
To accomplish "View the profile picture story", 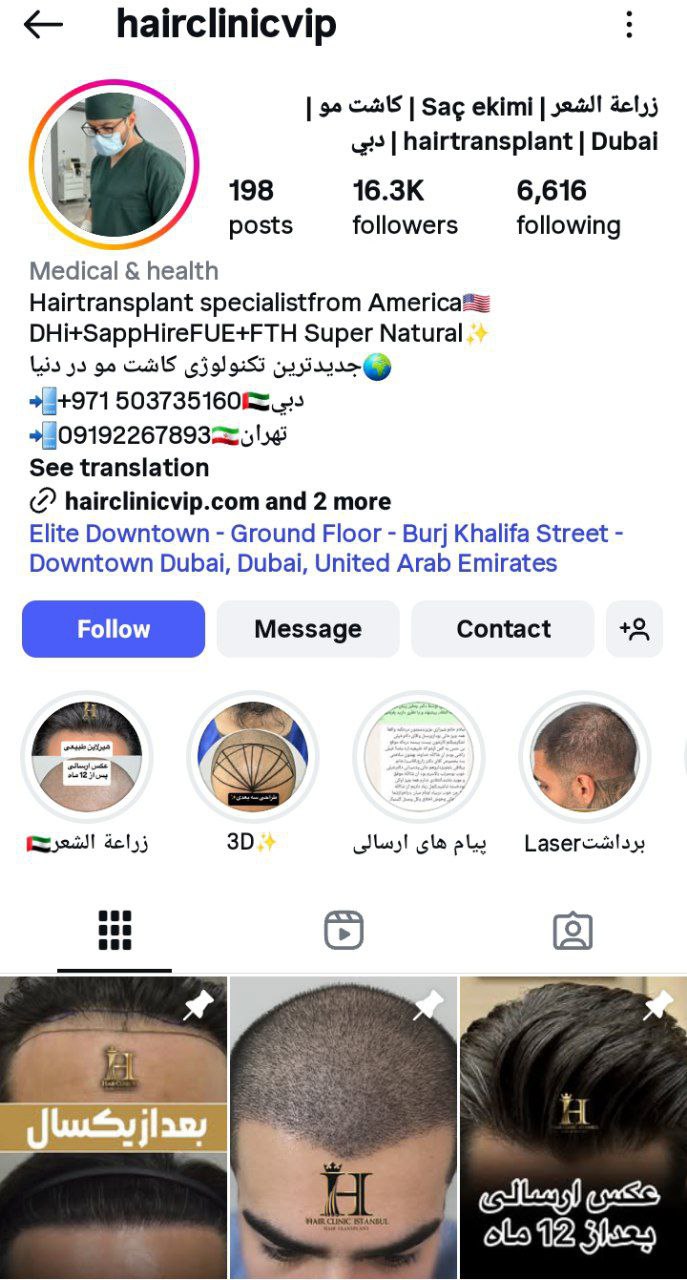I will coord(114,165).
